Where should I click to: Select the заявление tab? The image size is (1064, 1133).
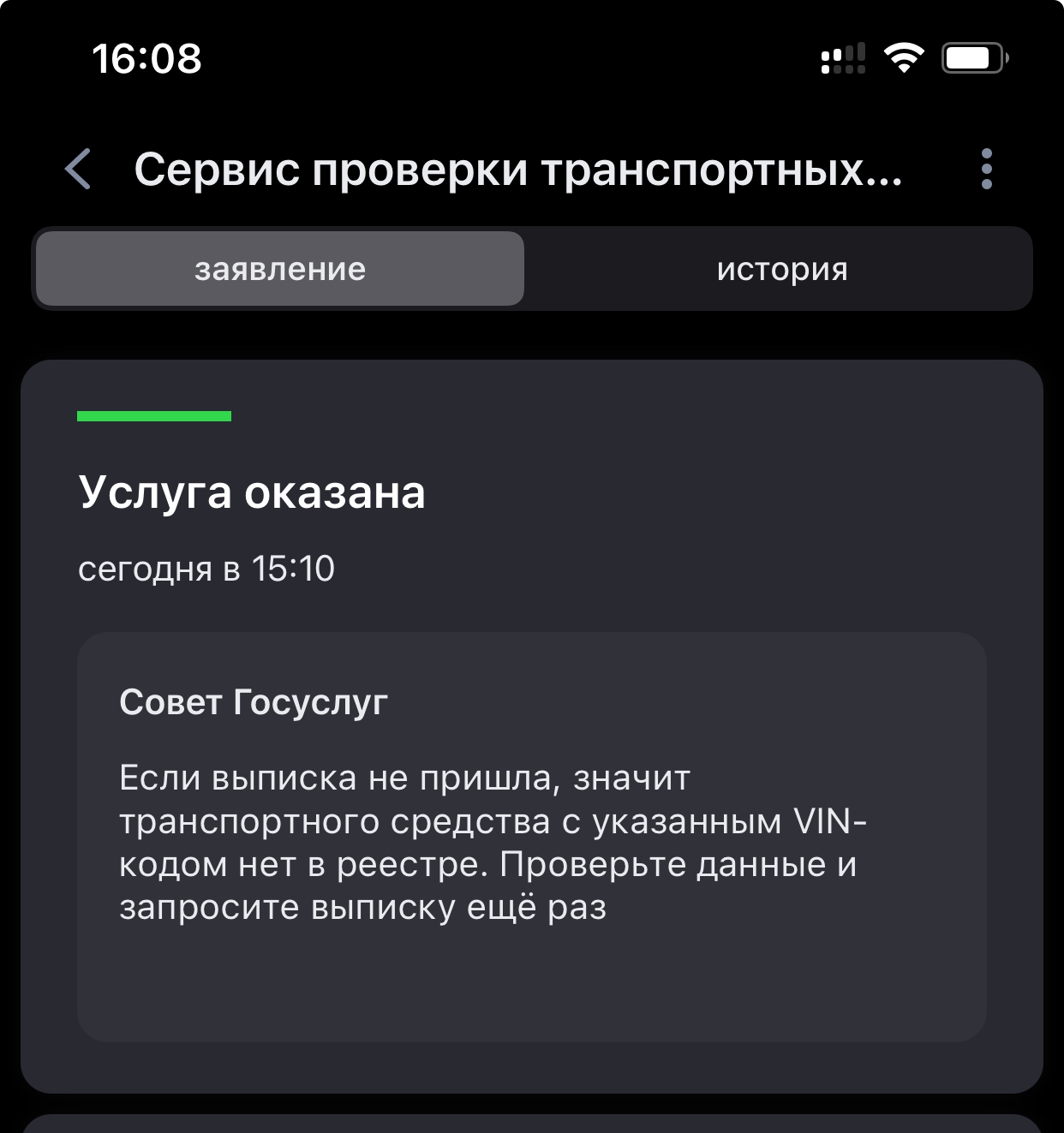pos(280,269)
